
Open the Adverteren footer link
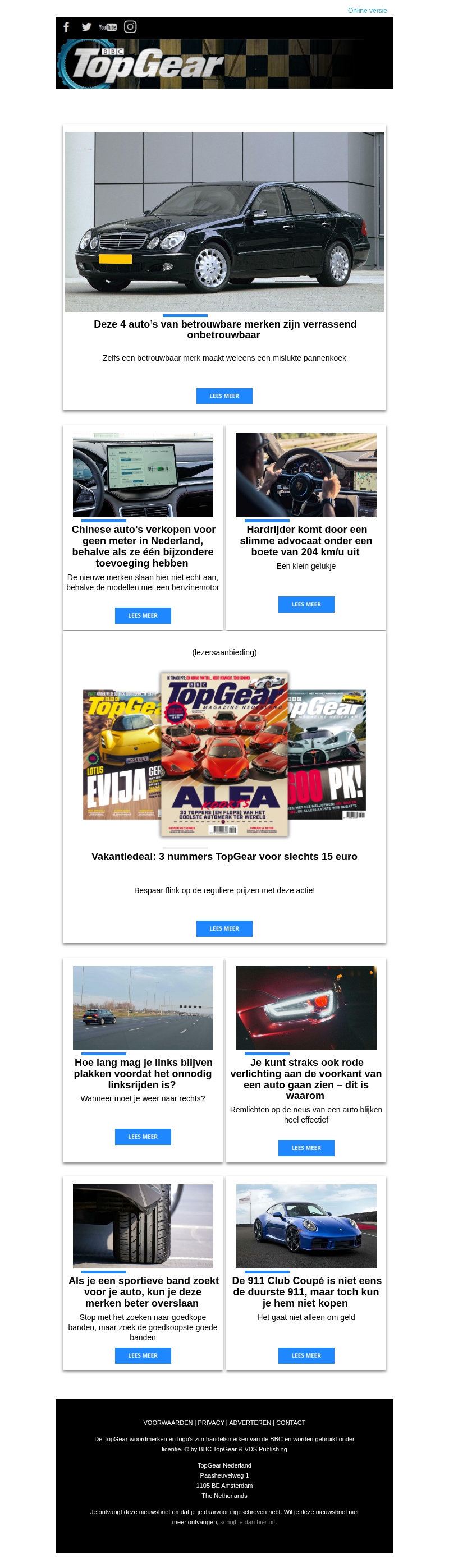[250, 1423]
